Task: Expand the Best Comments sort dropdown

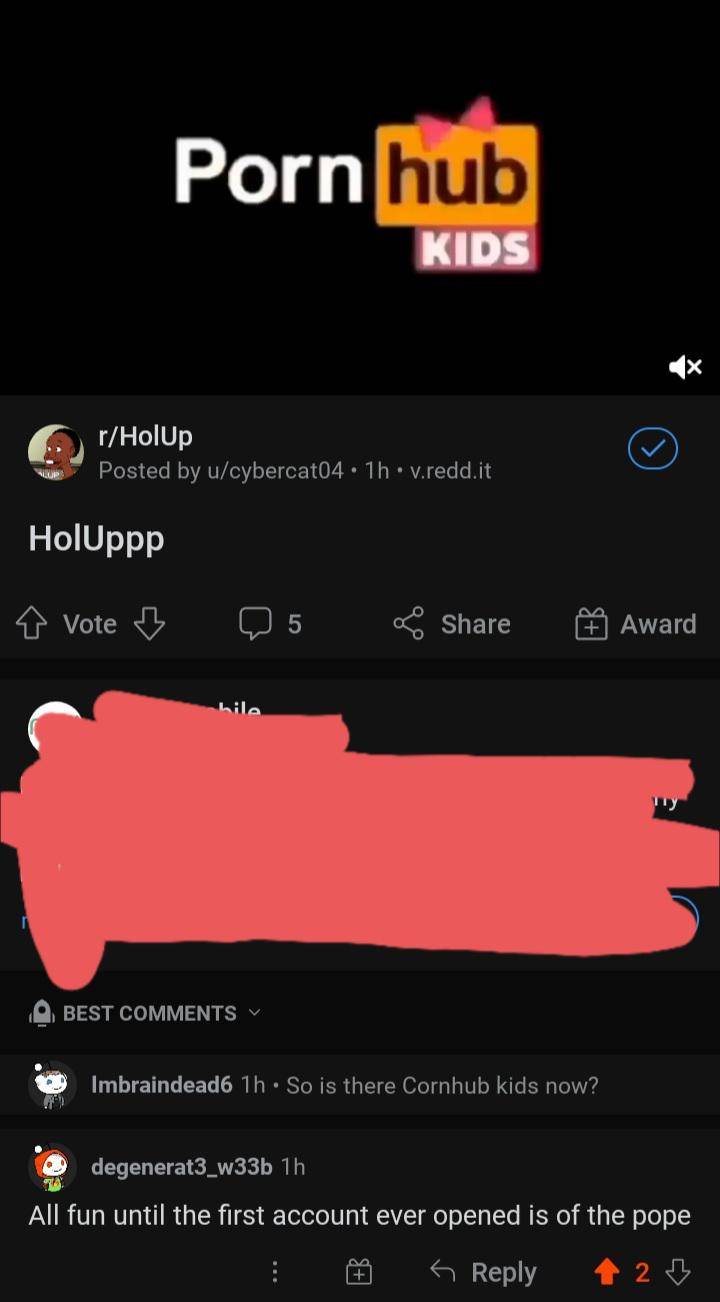Action: point(148,1013)
